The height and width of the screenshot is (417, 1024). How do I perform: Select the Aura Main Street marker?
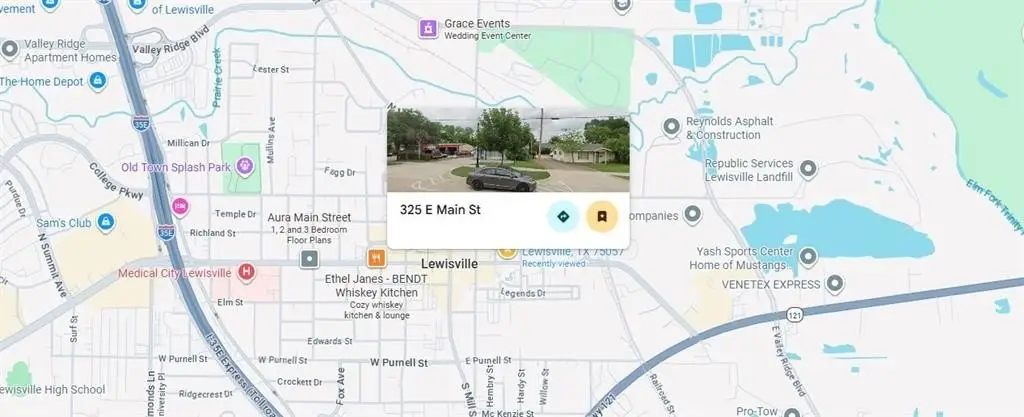click(310, 258)
